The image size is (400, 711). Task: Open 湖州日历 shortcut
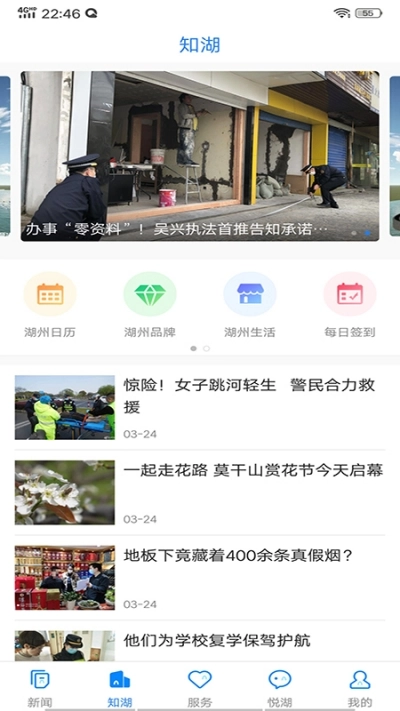pos(50,305)
